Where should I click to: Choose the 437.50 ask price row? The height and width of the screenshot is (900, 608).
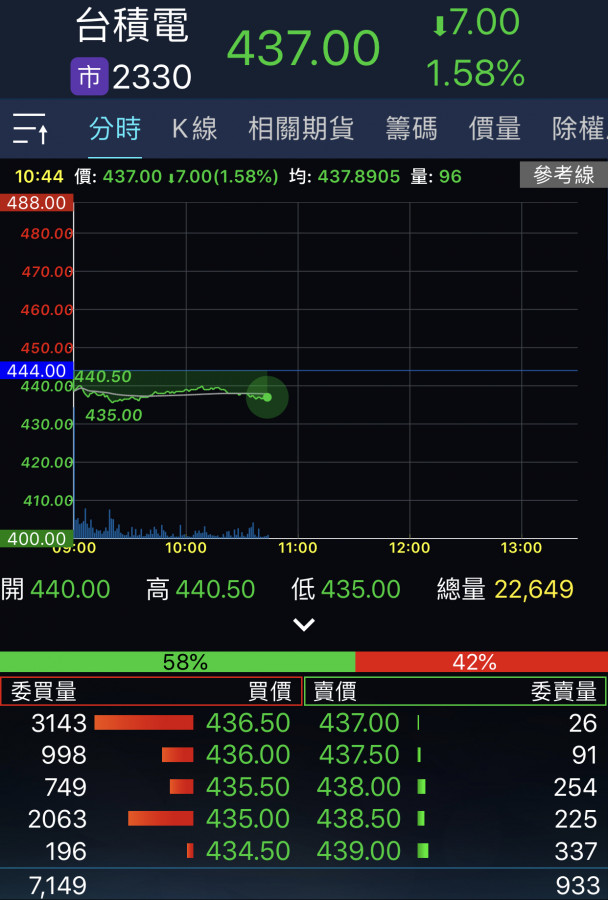(358, 755)
